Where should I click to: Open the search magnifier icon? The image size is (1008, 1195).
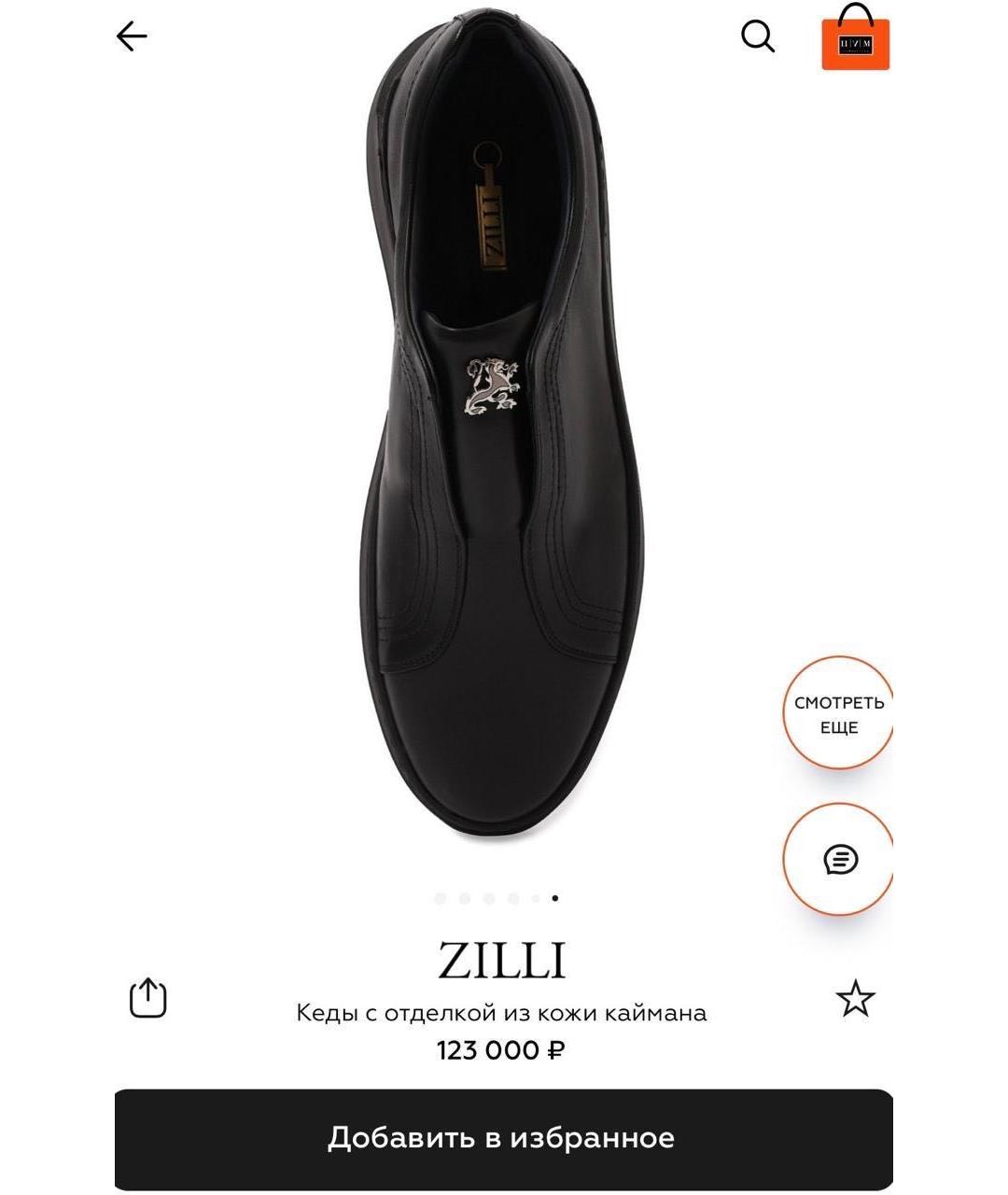click(x=757, y=37)
